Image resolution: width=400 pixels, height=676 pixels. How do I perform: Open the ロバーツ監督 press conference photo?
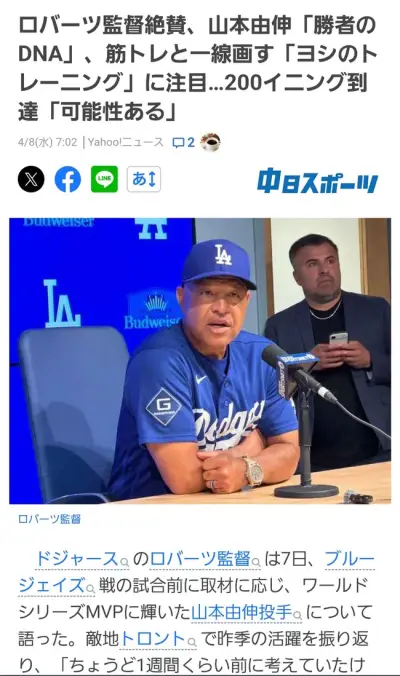click(200, 361)
